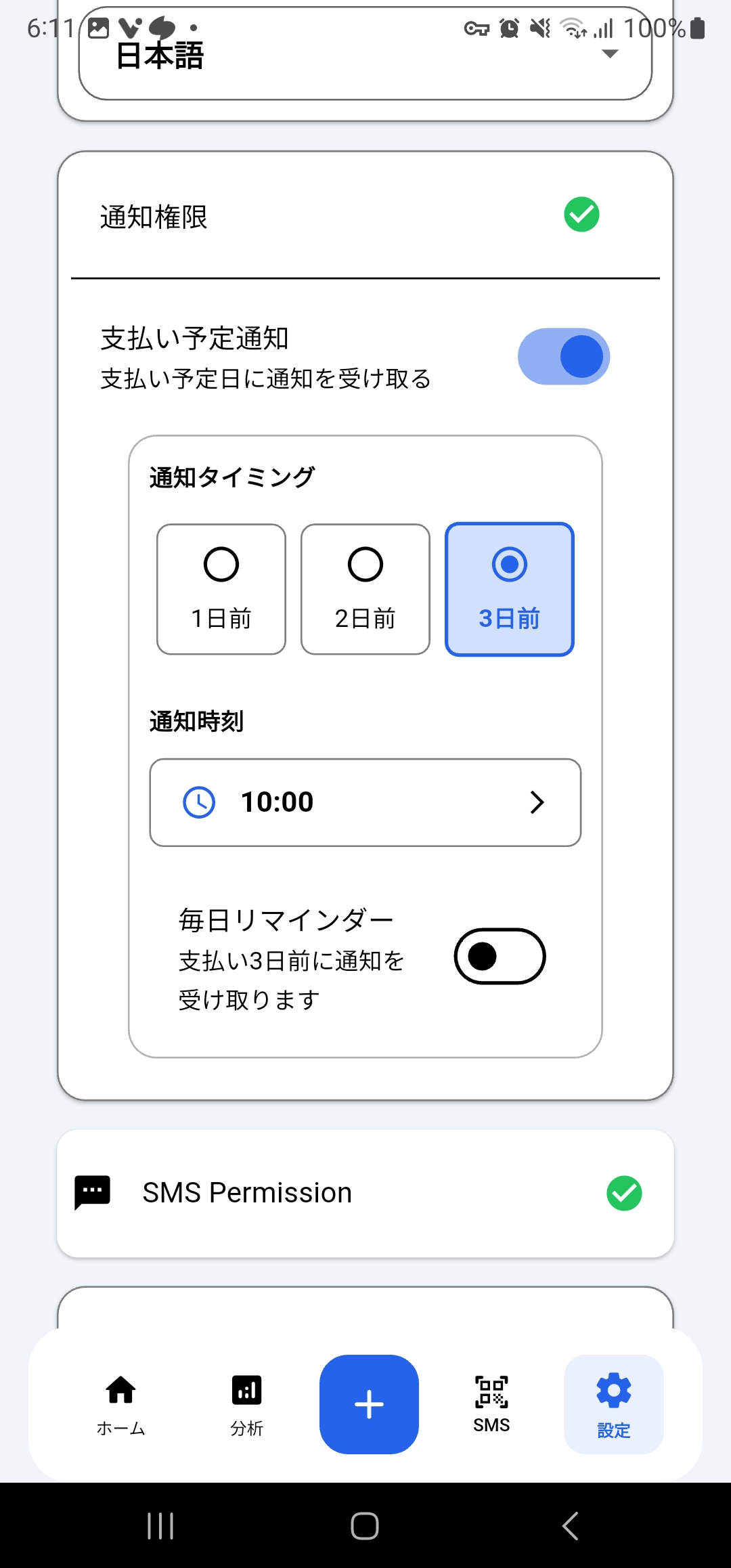
Task: Select the 3日前 timing option
Action: pos(510,589)
